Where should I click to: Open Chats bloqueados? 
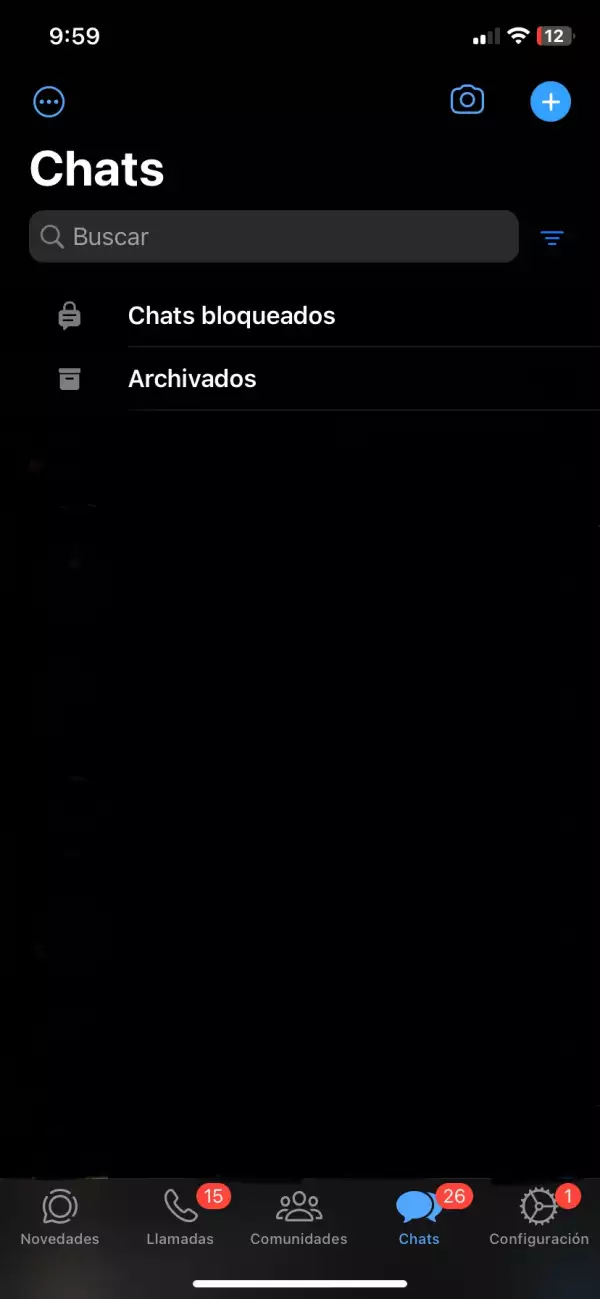pyautogui.click(x=231, y=316)
